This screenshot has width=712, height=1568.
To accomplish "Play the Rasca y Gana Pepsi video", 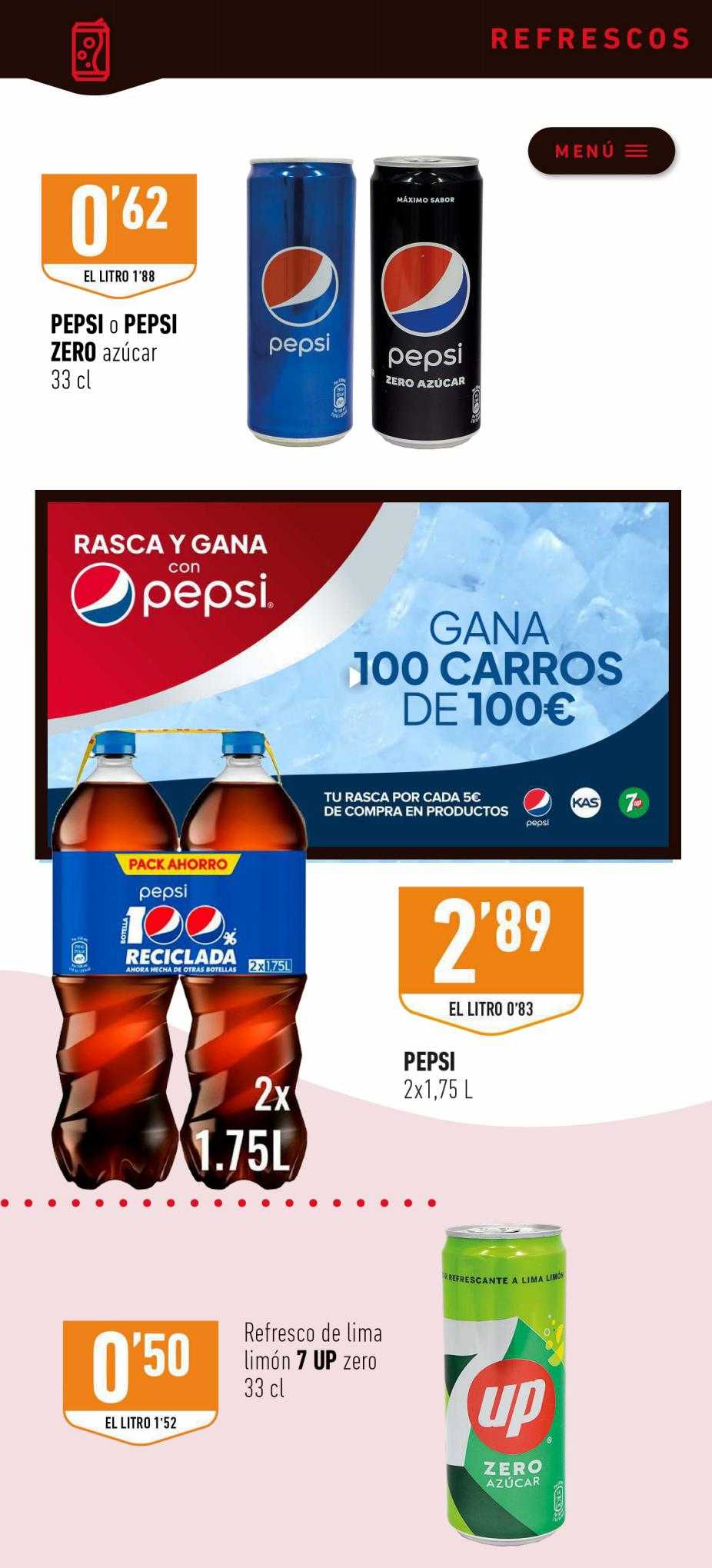I will [x=353, y=677].
